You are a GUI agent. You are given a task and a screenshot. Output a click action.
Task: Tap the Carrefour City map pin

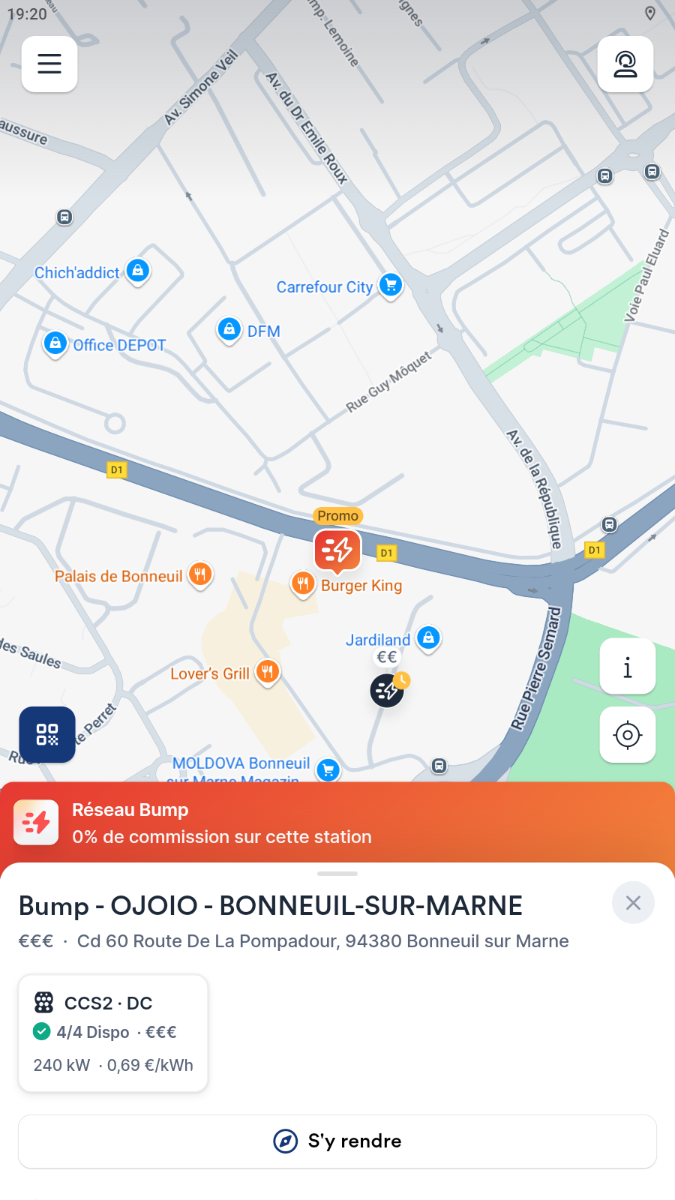tap(390, 286)
